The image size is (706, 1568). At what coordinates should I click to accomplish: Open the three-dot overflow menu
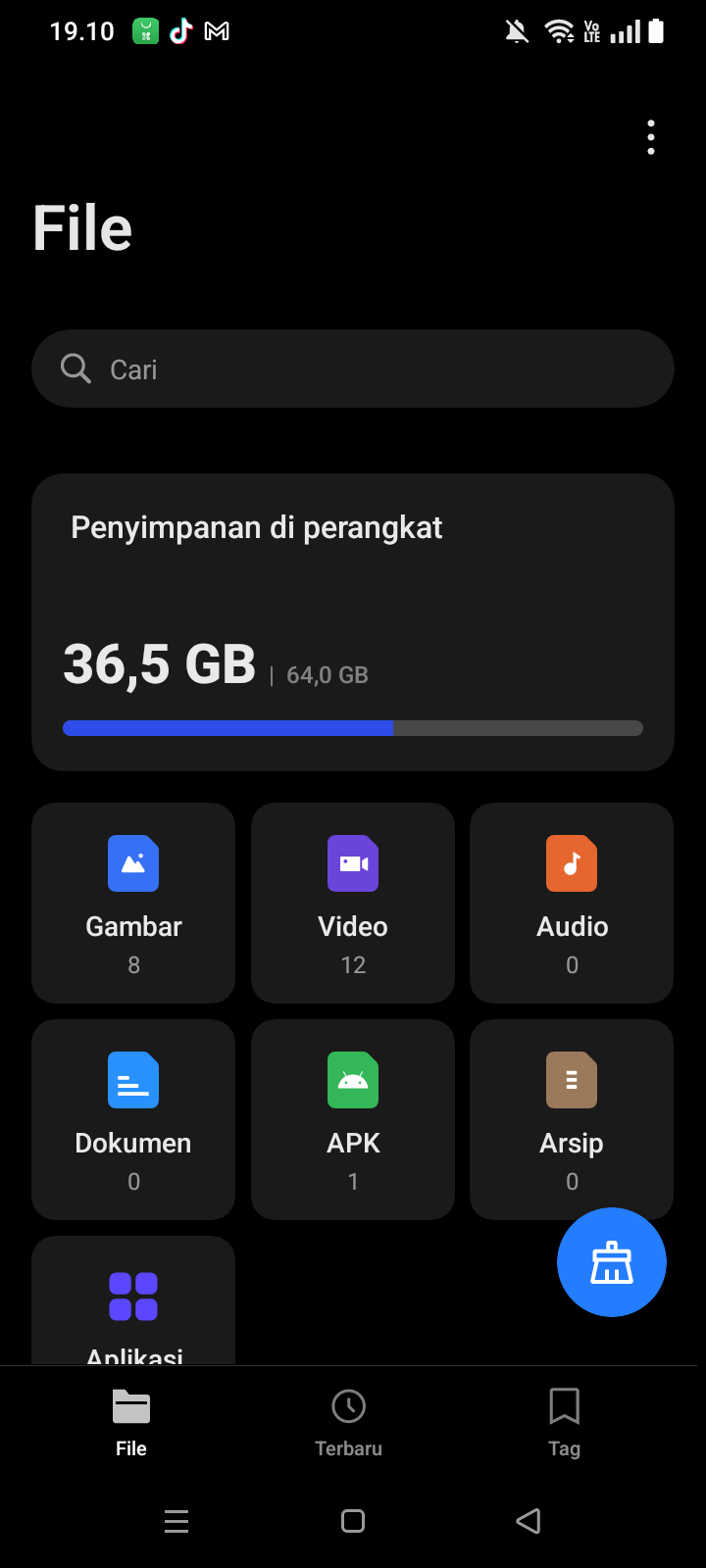point(651,137)
